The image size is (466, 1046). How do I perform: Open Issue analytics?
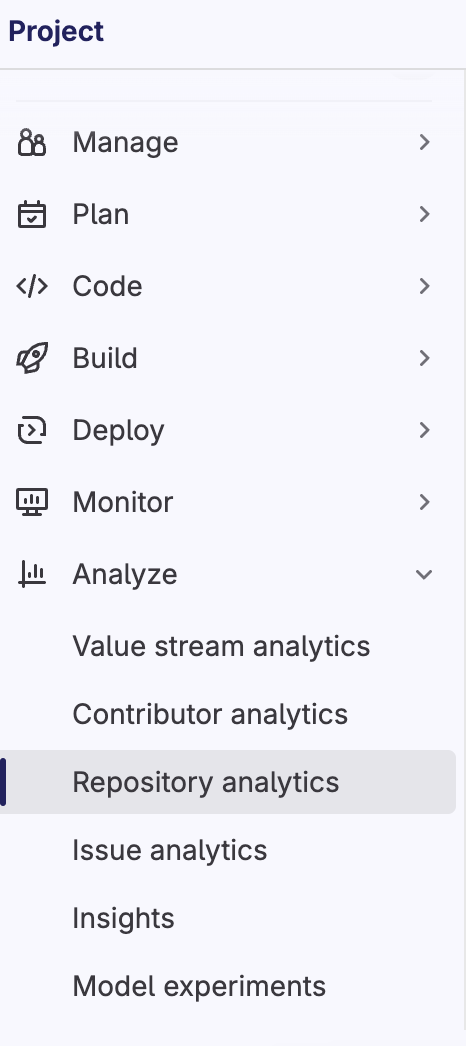228,851
